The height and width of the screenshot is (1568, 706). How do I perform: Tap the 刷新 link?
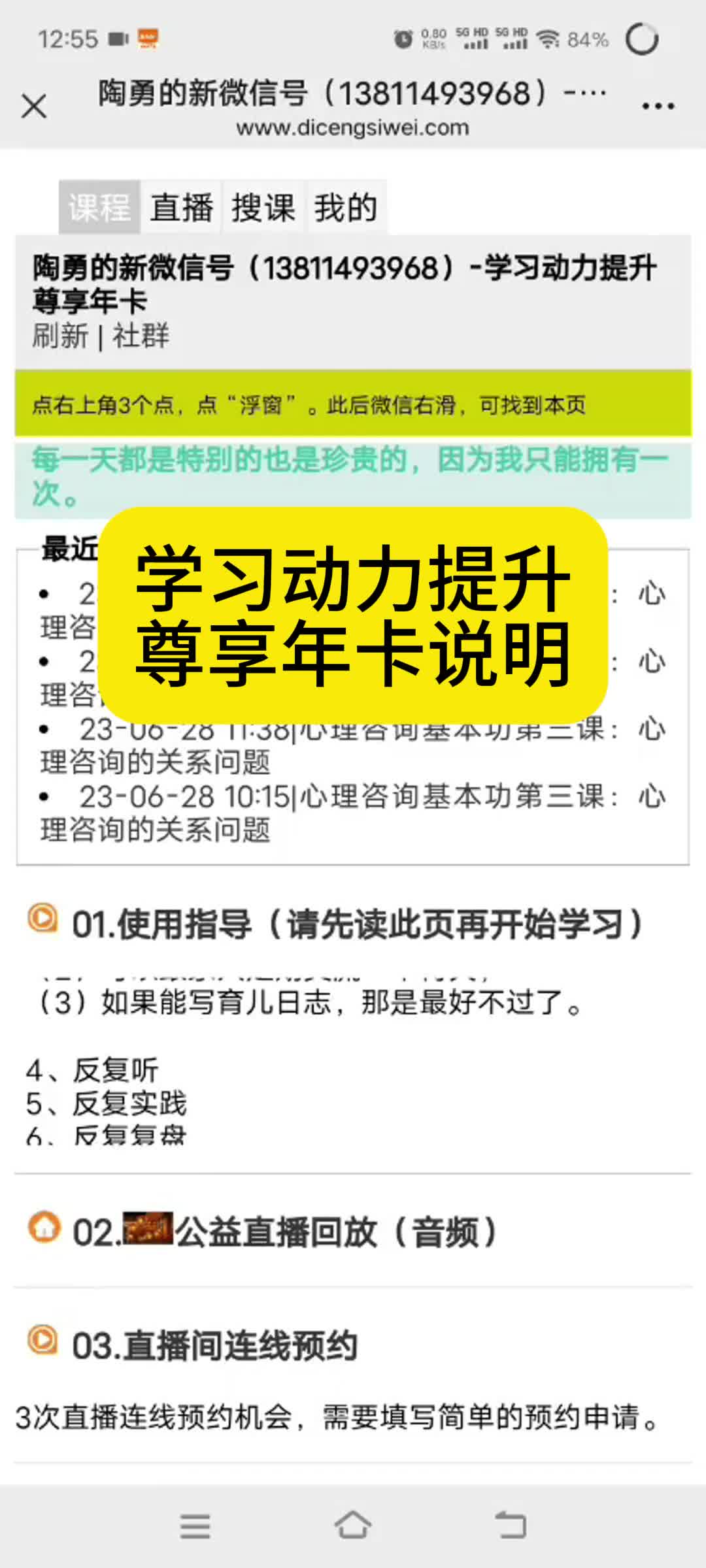coord(60,337)
